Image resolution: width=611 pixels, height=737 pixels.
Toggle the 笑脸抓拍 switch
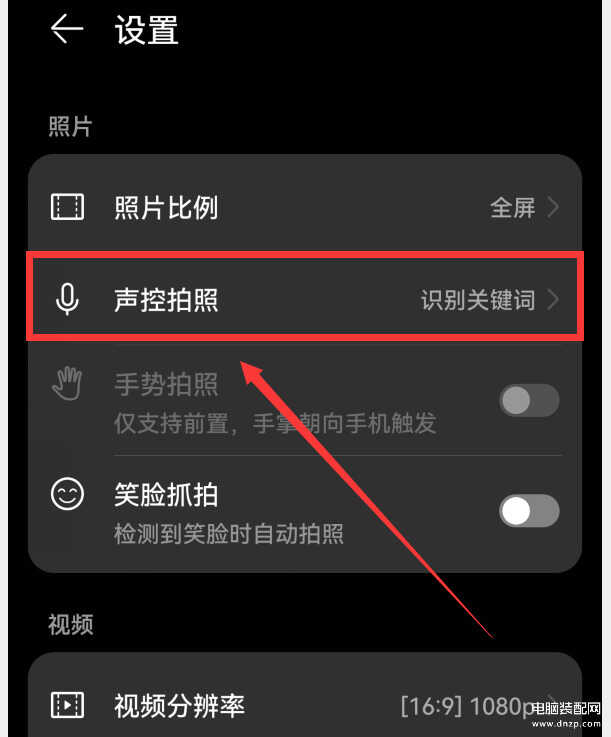point(528,511)
